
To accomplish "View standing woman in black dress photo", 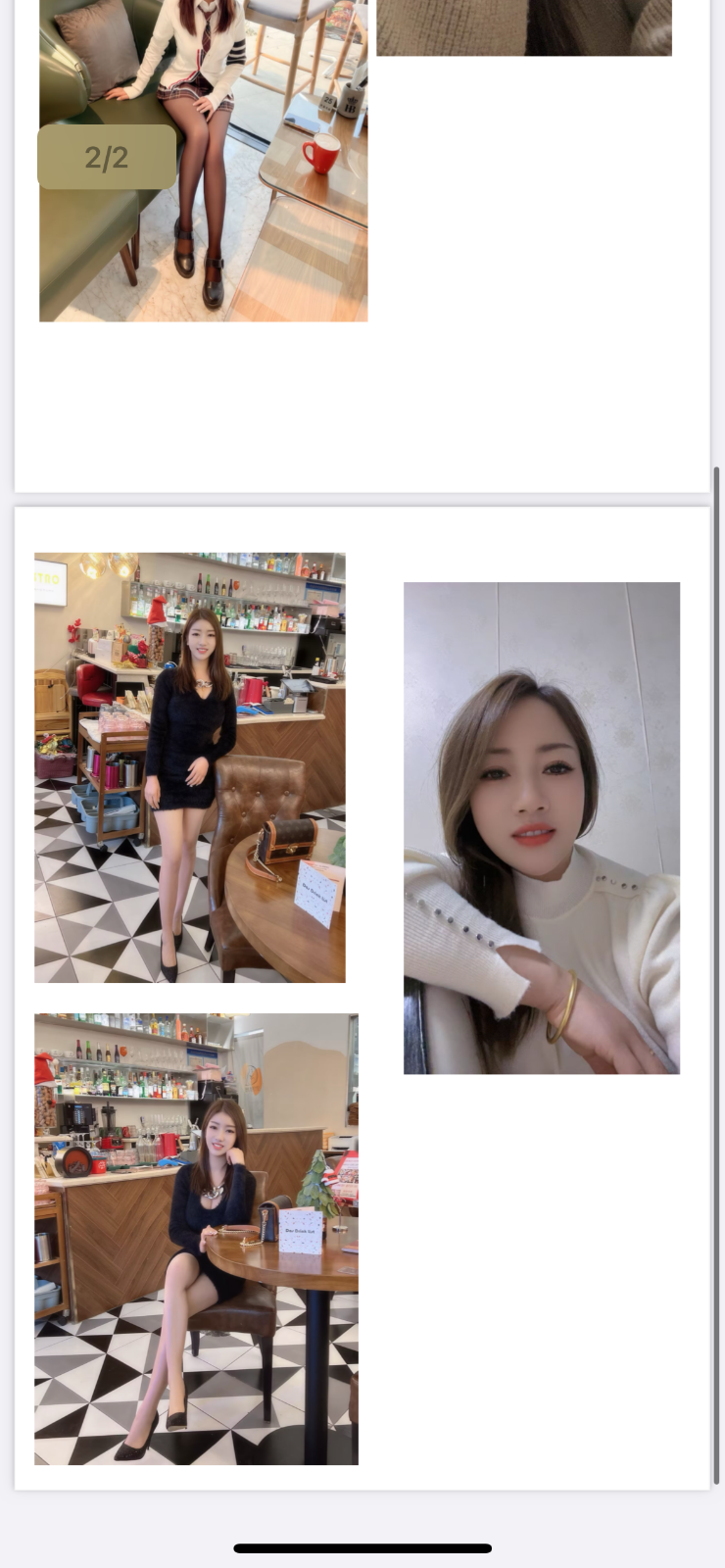I will pyautogui.click(x=190, y=767).
